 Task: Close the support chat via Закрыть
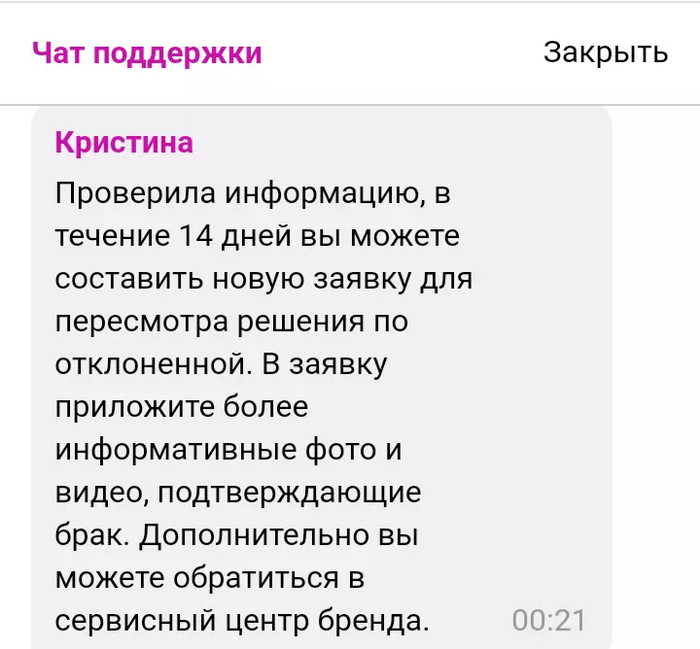pyautogui.click(x=605, y=52)
